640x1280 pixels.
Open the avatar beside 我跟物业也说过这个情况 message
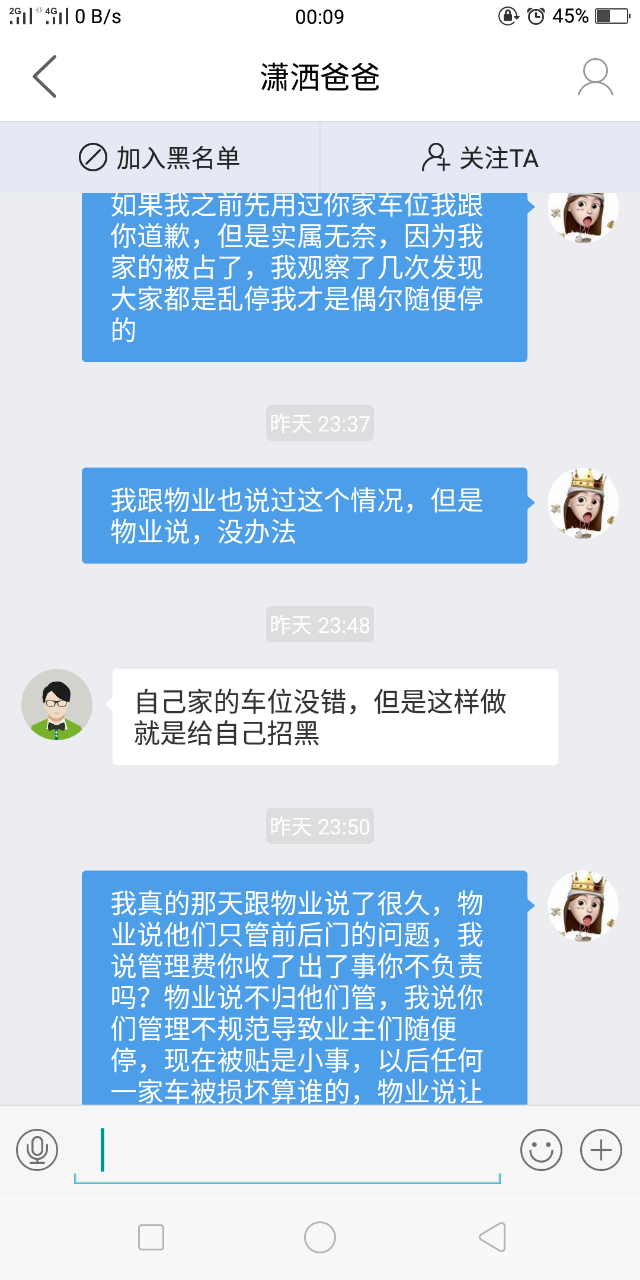(x=583, y=503)
